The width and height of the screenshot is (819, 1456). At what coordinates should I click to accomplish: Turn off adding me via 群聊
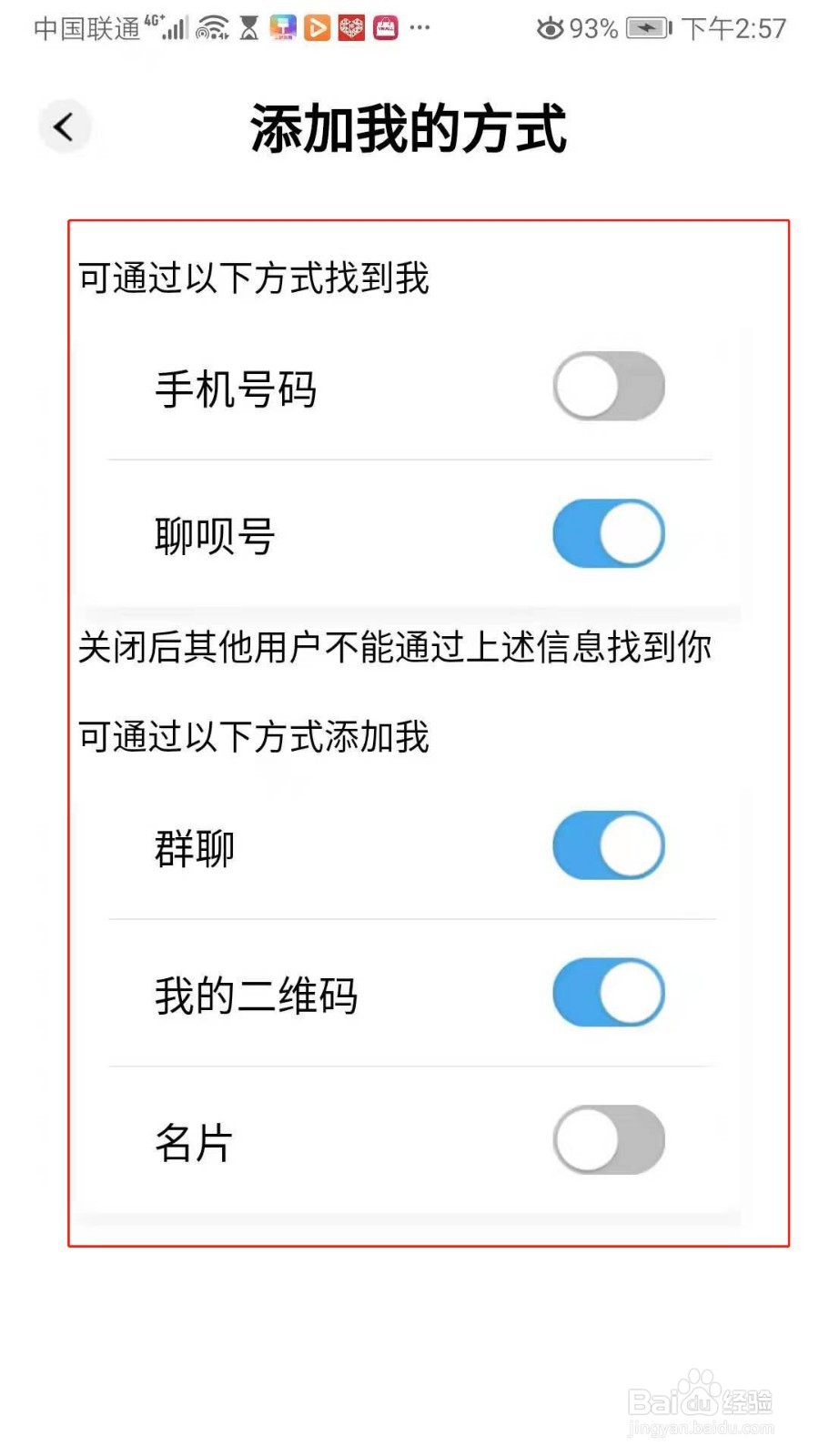[x=608, y=845]
